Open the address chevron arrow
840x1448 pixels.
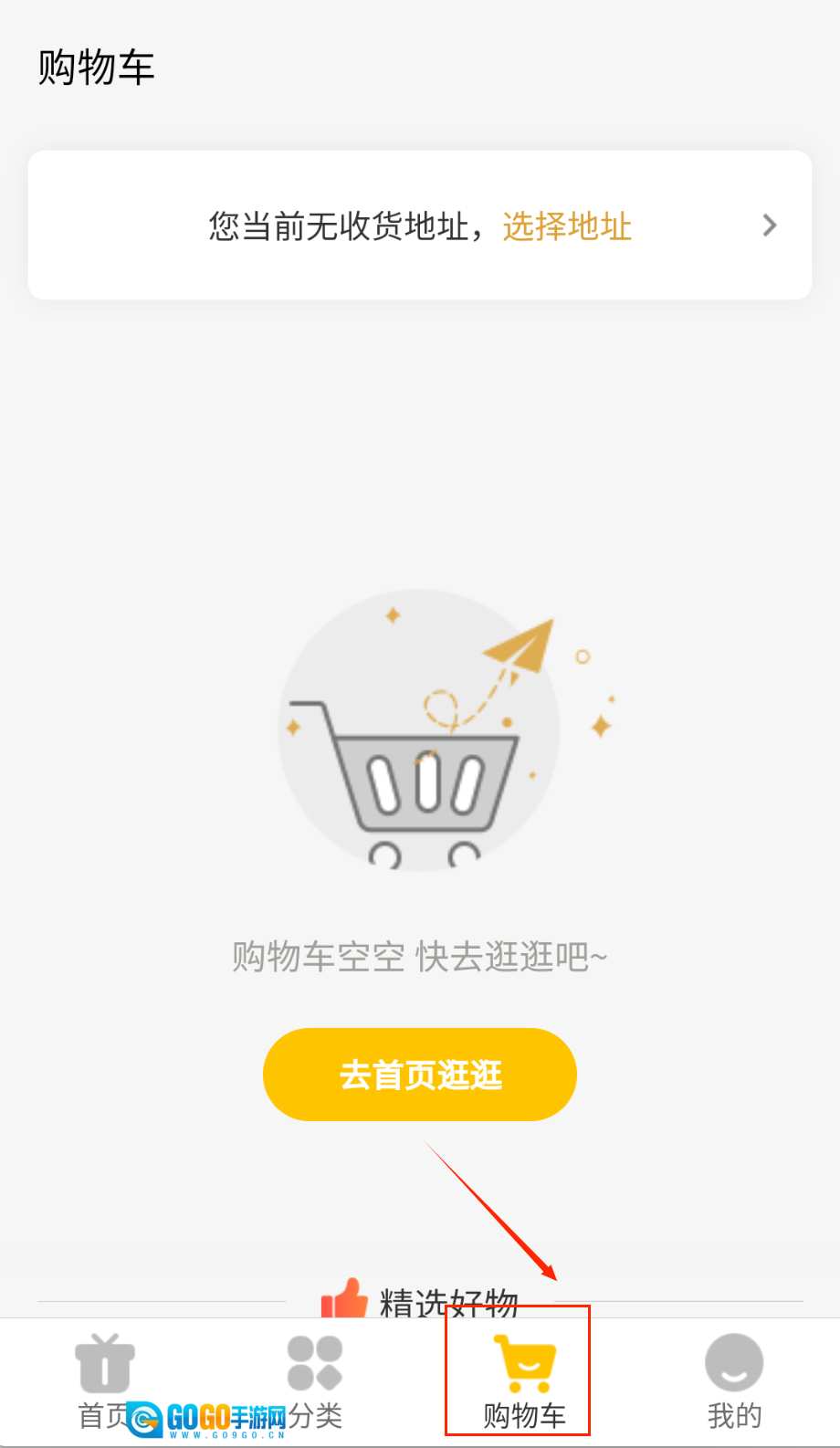pyautogui.click(x=770, y=226)
